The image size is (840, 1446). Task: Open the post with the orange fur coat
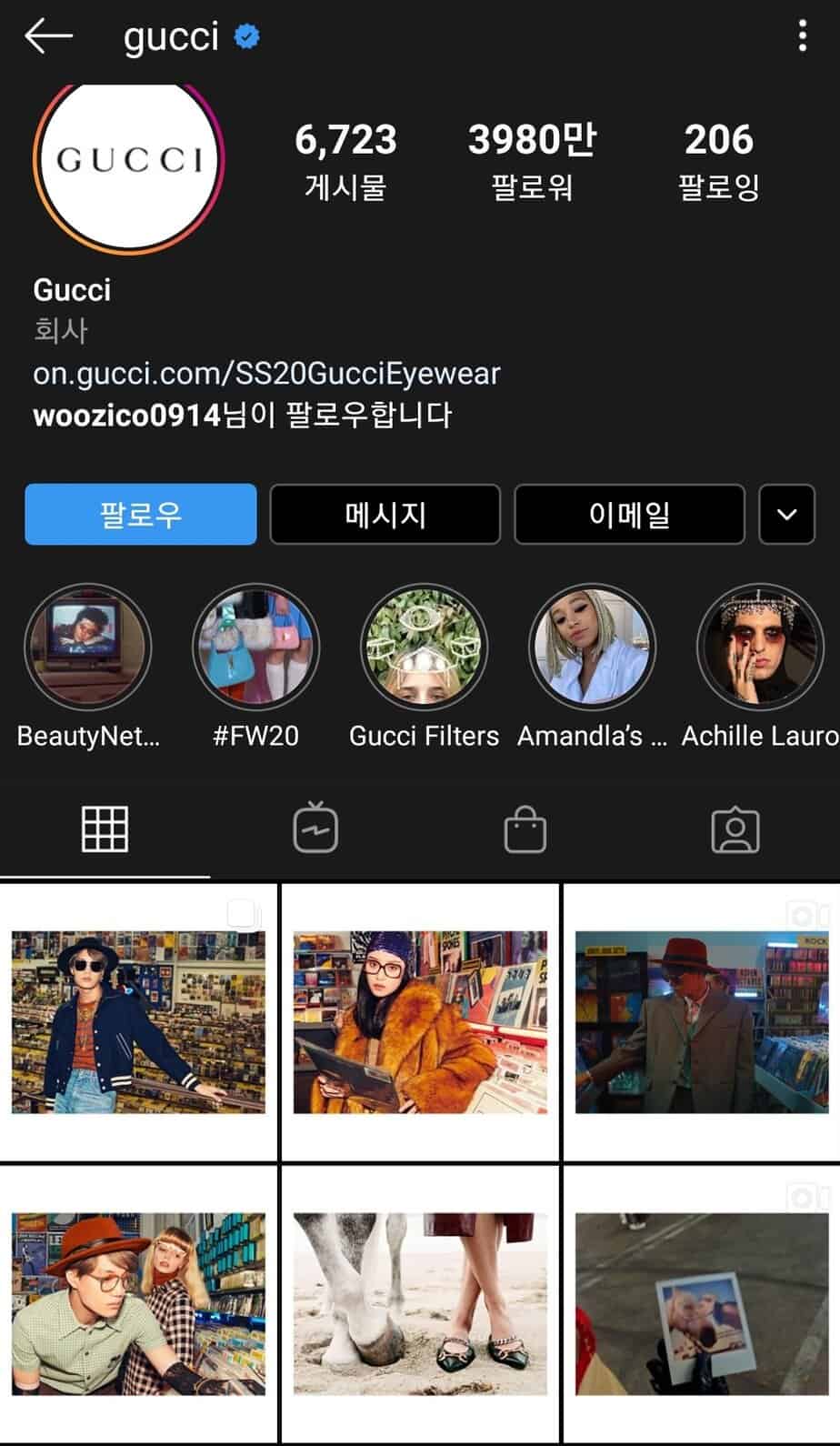tap(420, 1021)
